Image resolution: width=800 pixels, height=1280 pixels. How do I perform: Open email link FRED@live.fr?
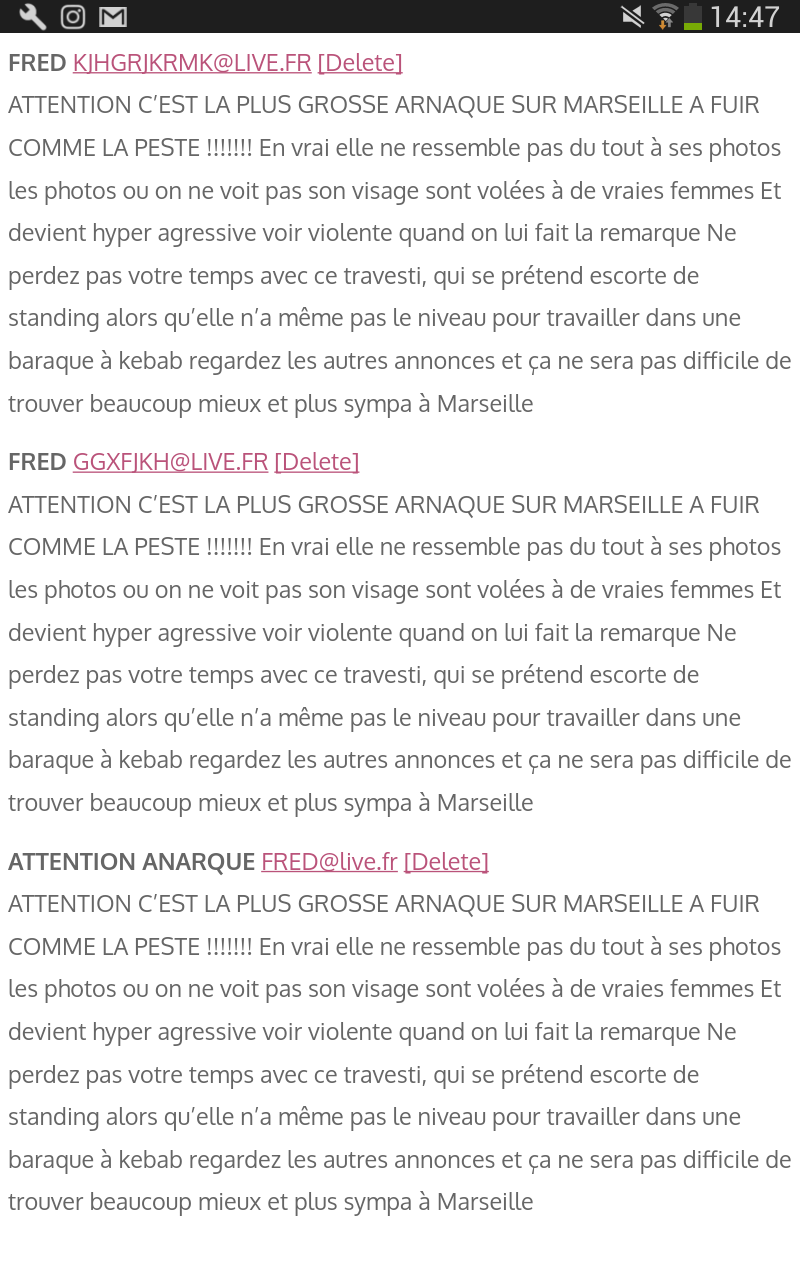pos(329,861)
